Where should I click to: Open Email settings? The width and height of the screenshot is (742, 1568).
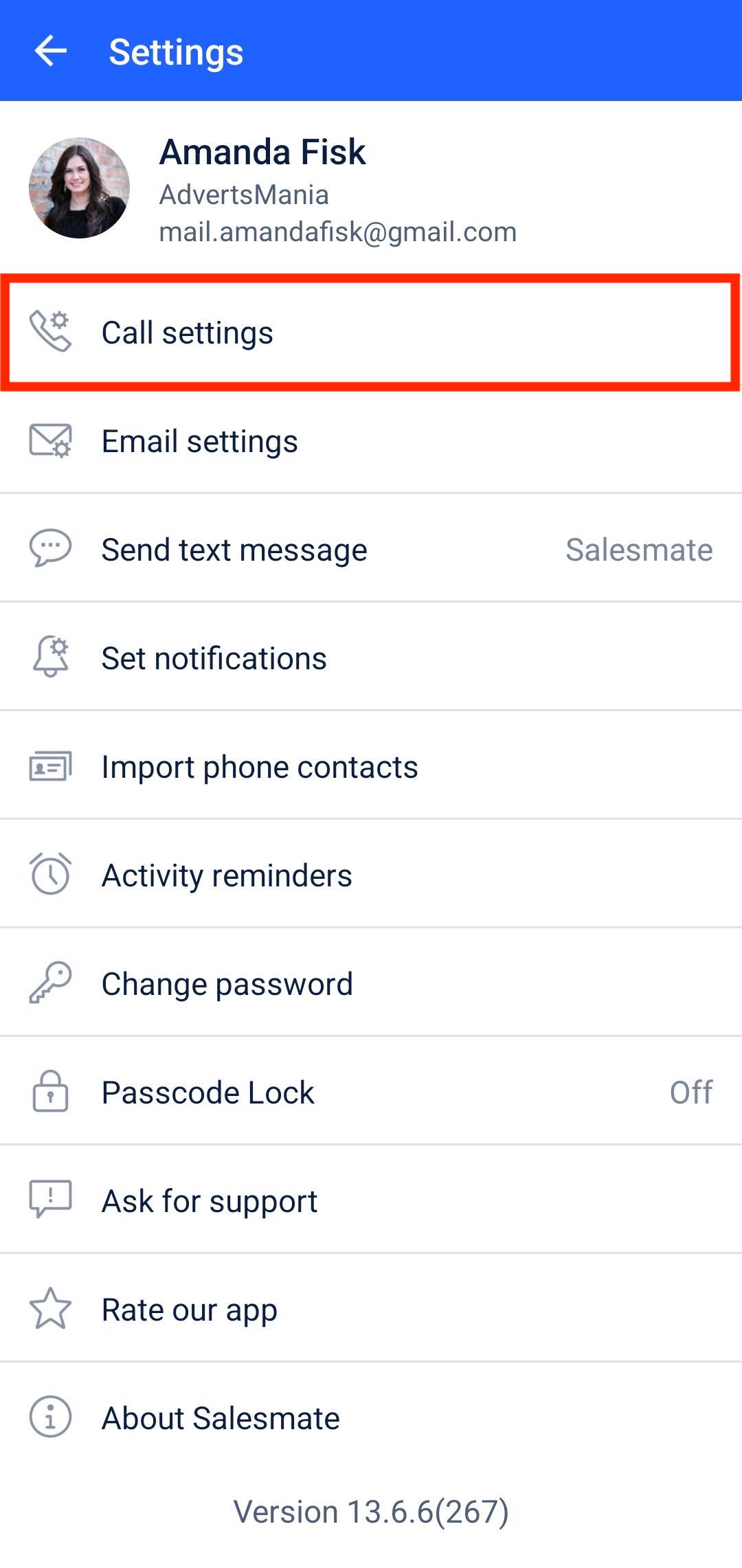(371, 440)
